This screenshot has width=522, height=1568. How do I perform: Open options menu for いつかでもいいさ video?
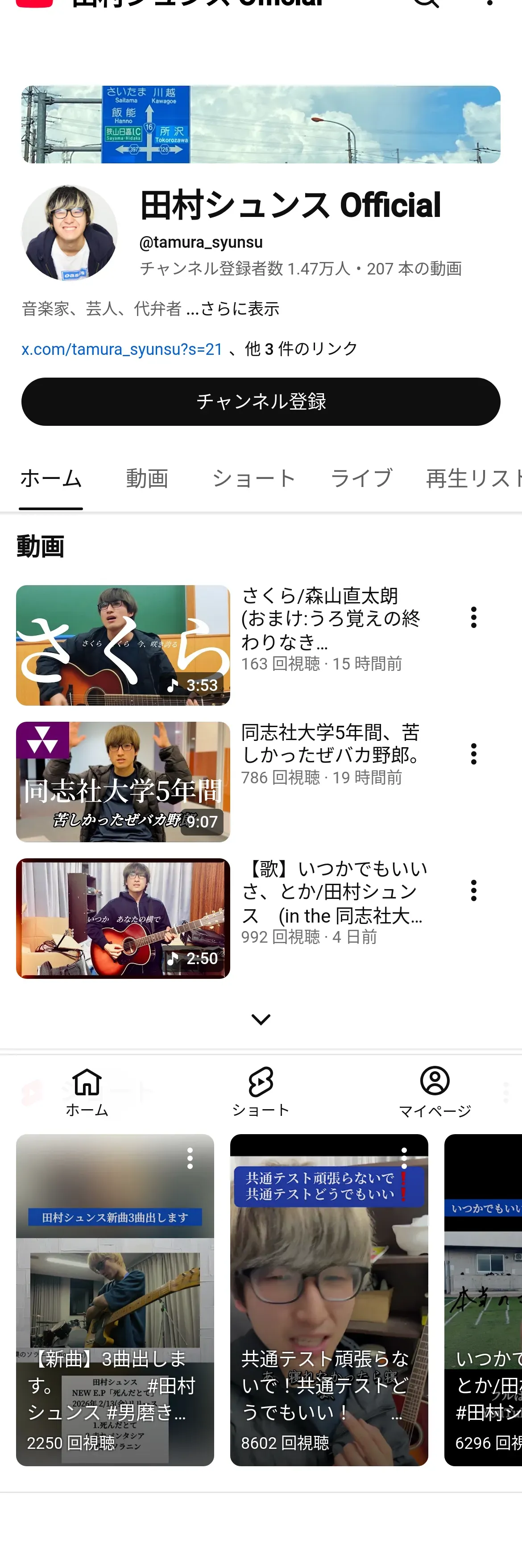473,890
